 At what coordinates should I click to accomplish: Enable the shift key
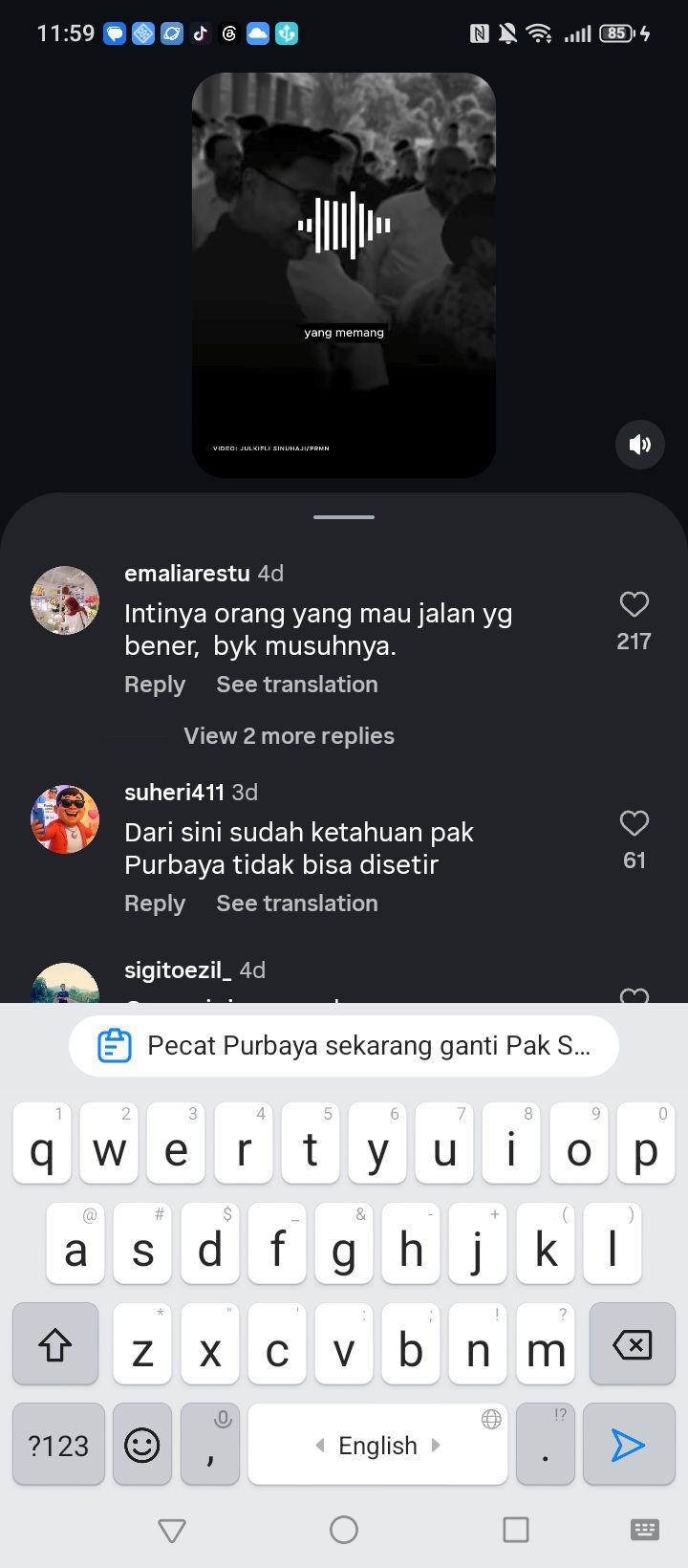(55, 1344)
